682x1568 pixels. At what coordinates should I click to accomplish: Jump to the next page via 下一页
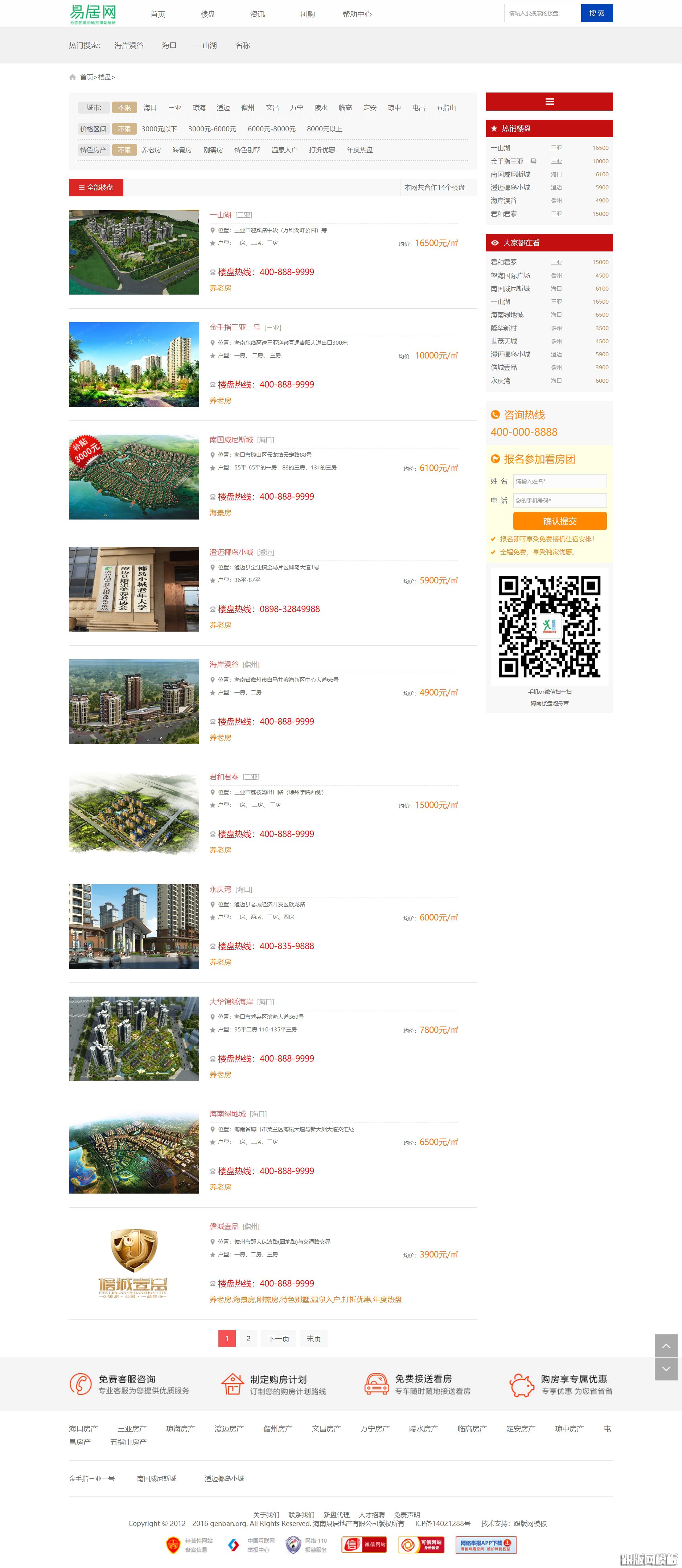pyautogui.click(x=278, y=1338)
